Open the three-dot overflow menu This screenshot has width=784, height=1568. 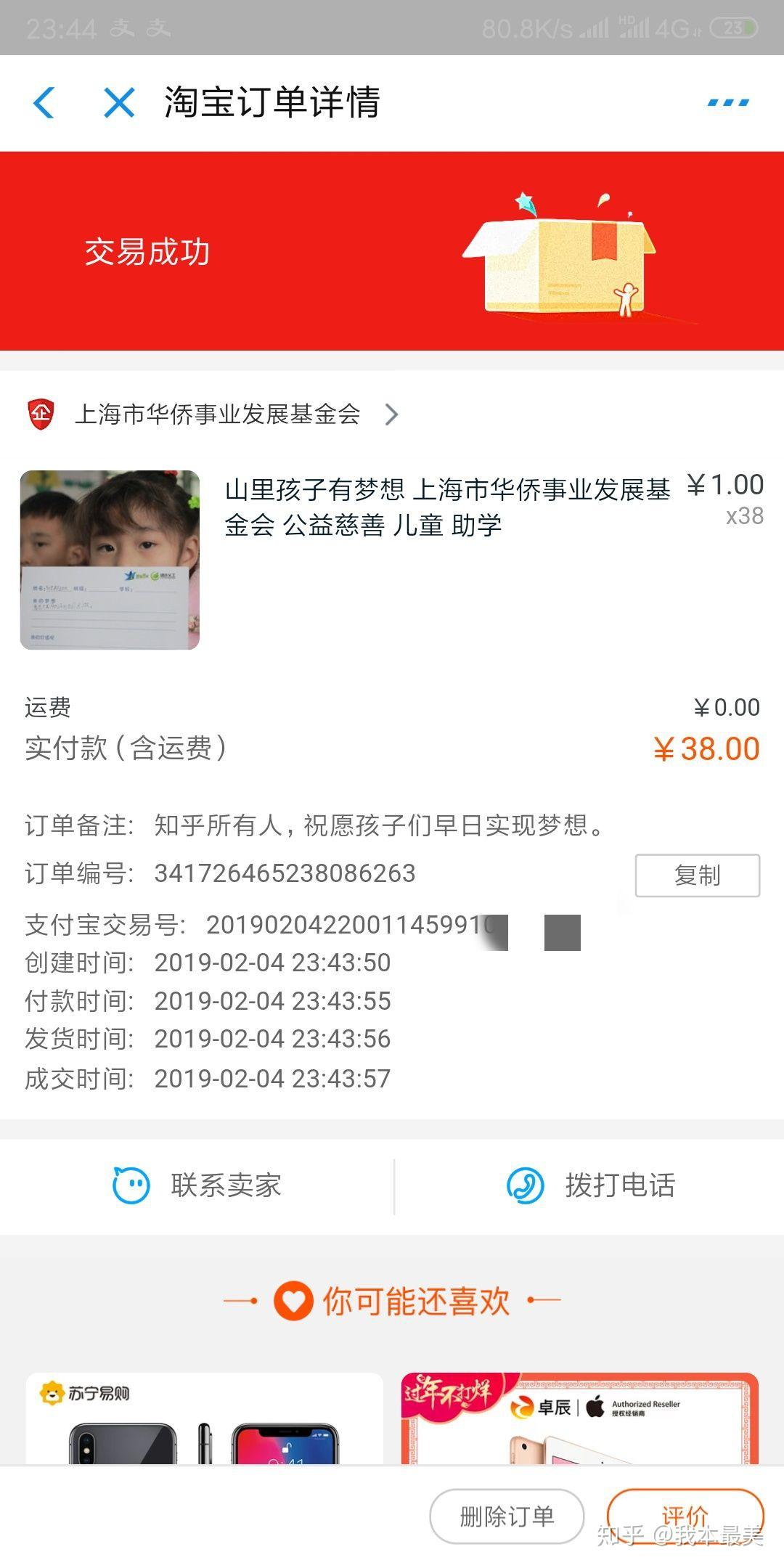point(728,102)
